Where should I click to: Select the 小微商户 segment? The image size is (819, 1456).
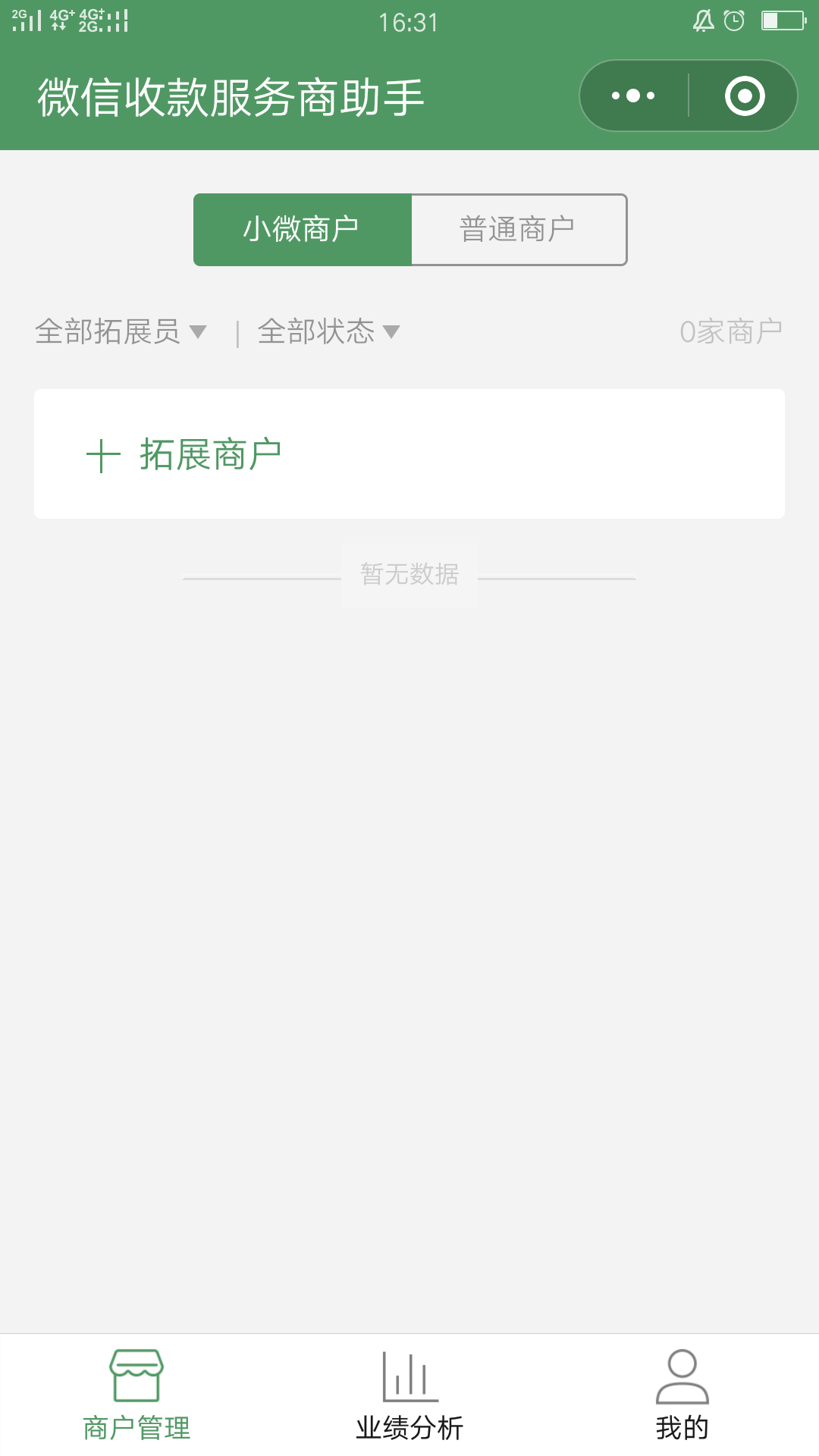pyautogui.click(x=302, y=229)
